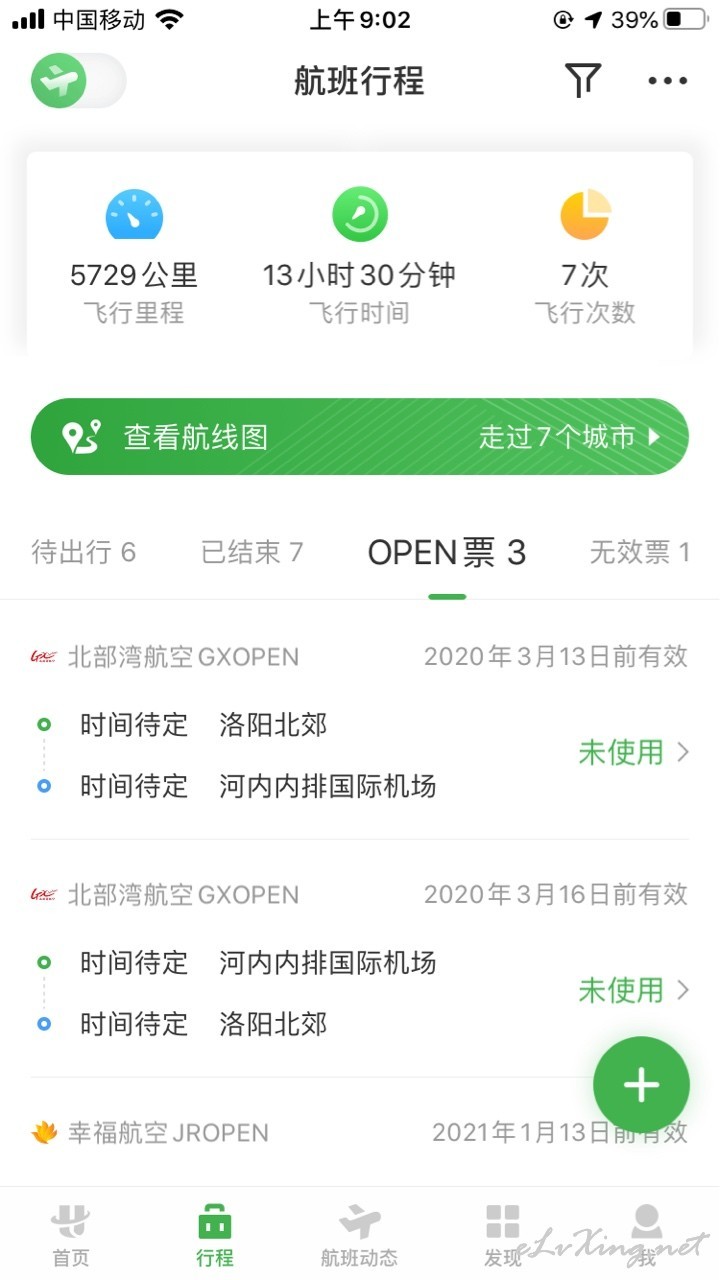Switch to the 待出行 6 tab
The image size is (720, 1280).
pos(84,552)
